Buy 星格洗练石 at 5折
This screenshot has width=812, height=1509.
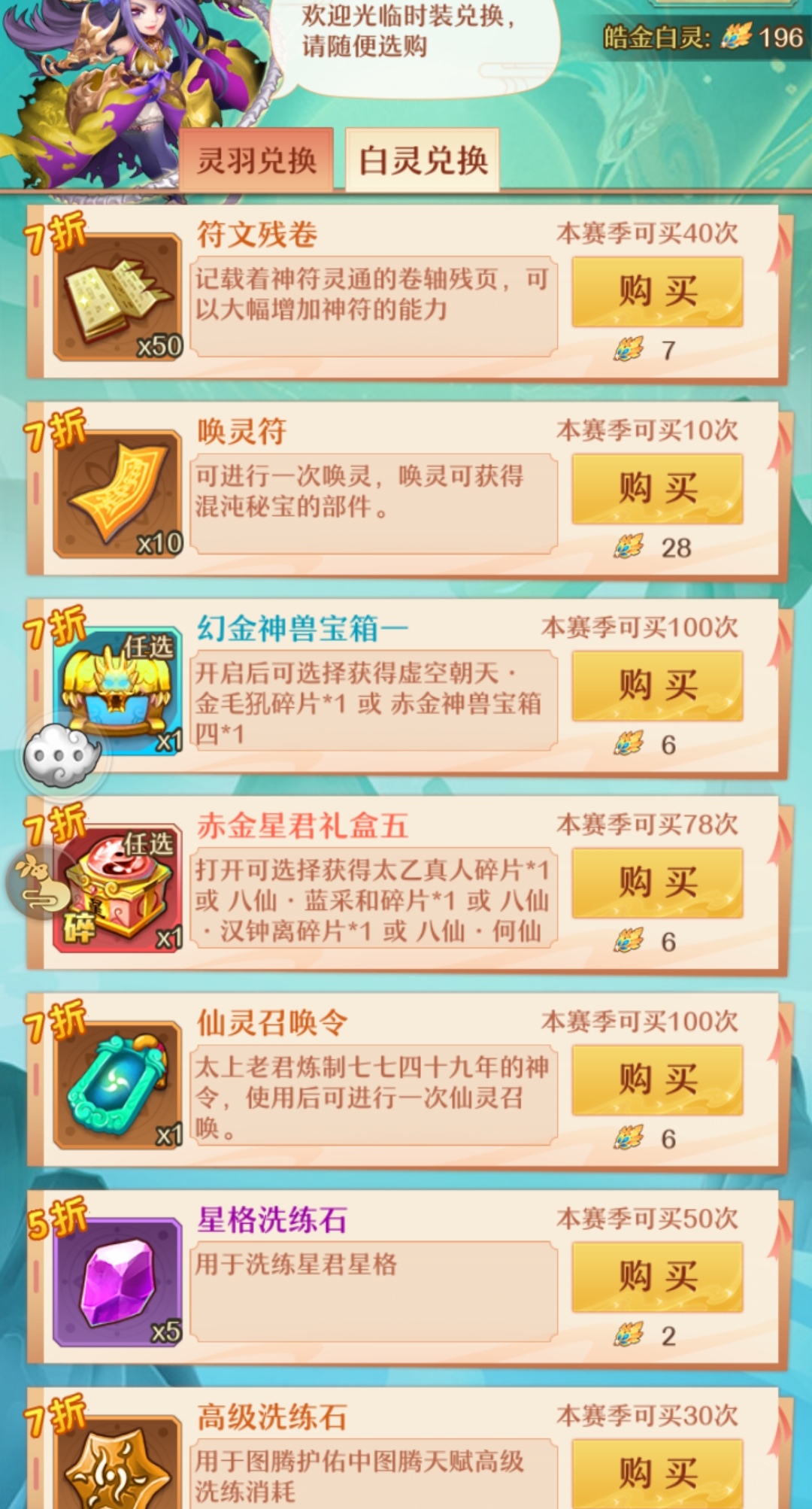pyautogui.click(x=658, y=1277)
